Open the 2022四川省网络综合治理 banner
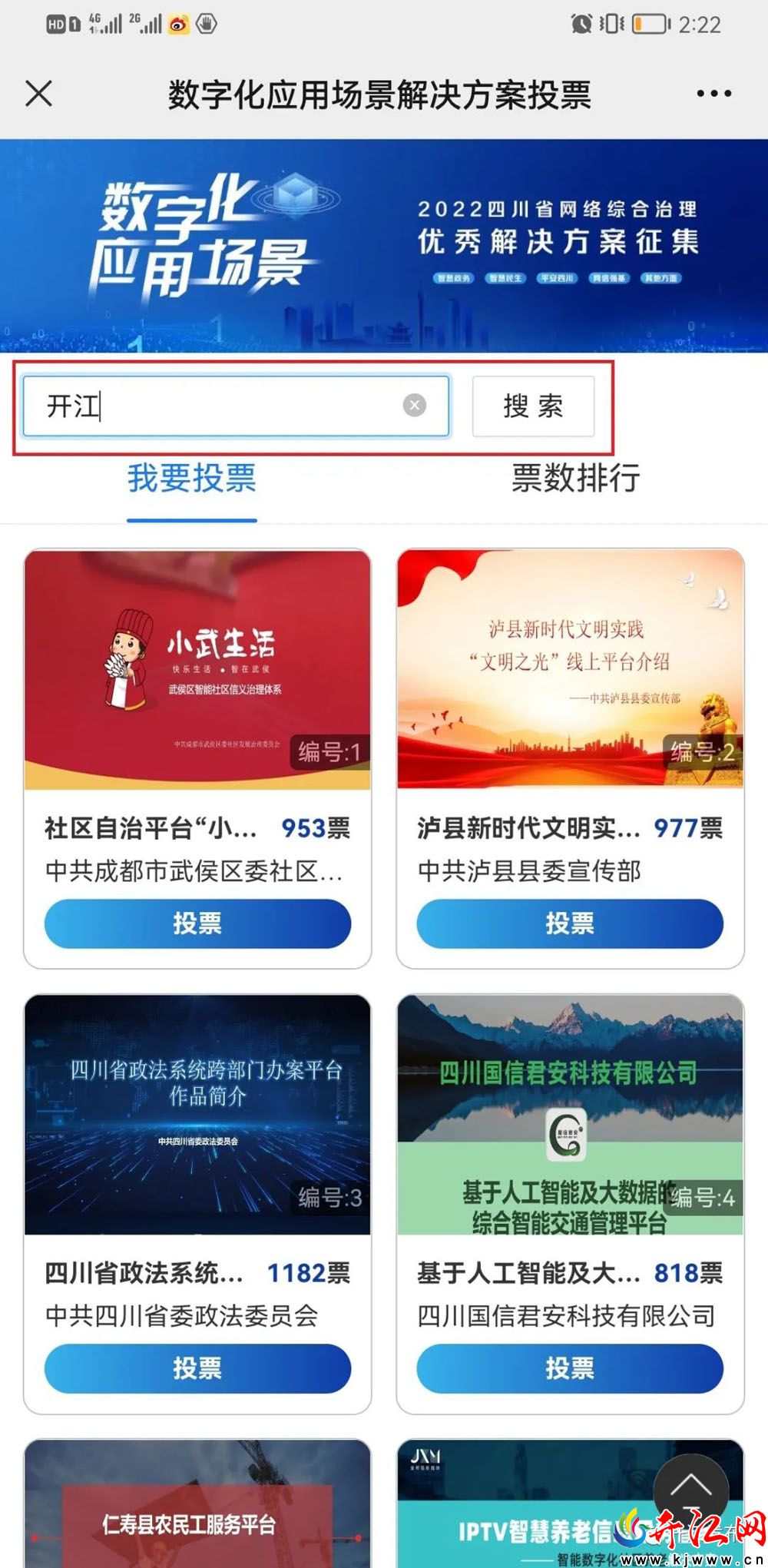768x1568 pixels. (x=384, y=246)
